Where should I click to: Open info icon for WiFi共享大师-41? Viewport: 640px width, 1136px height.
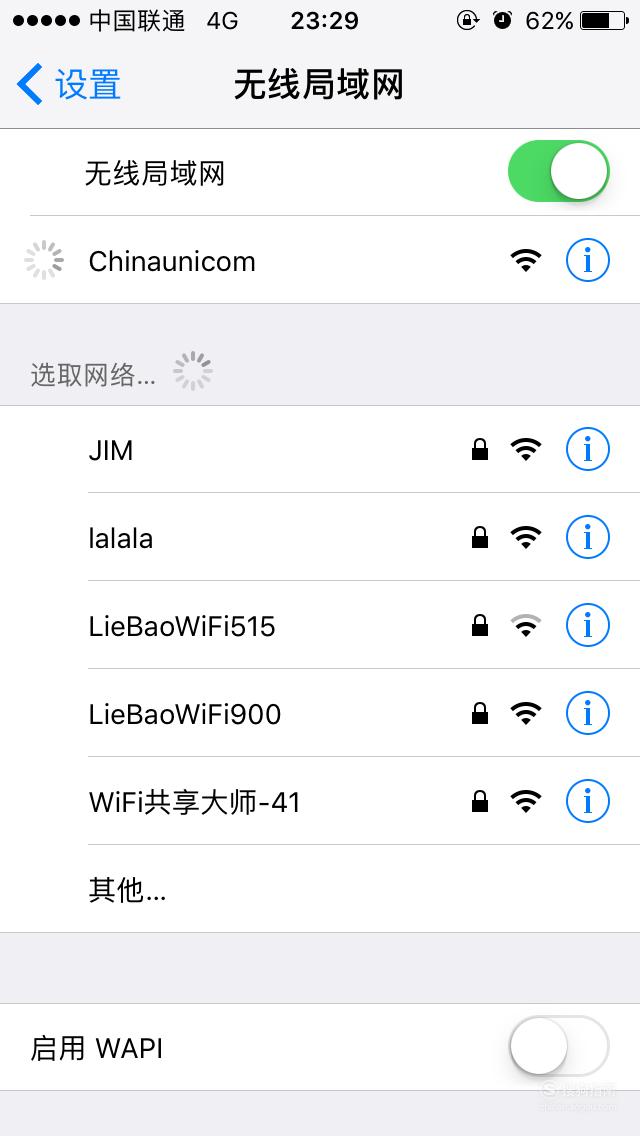[587, 801]
